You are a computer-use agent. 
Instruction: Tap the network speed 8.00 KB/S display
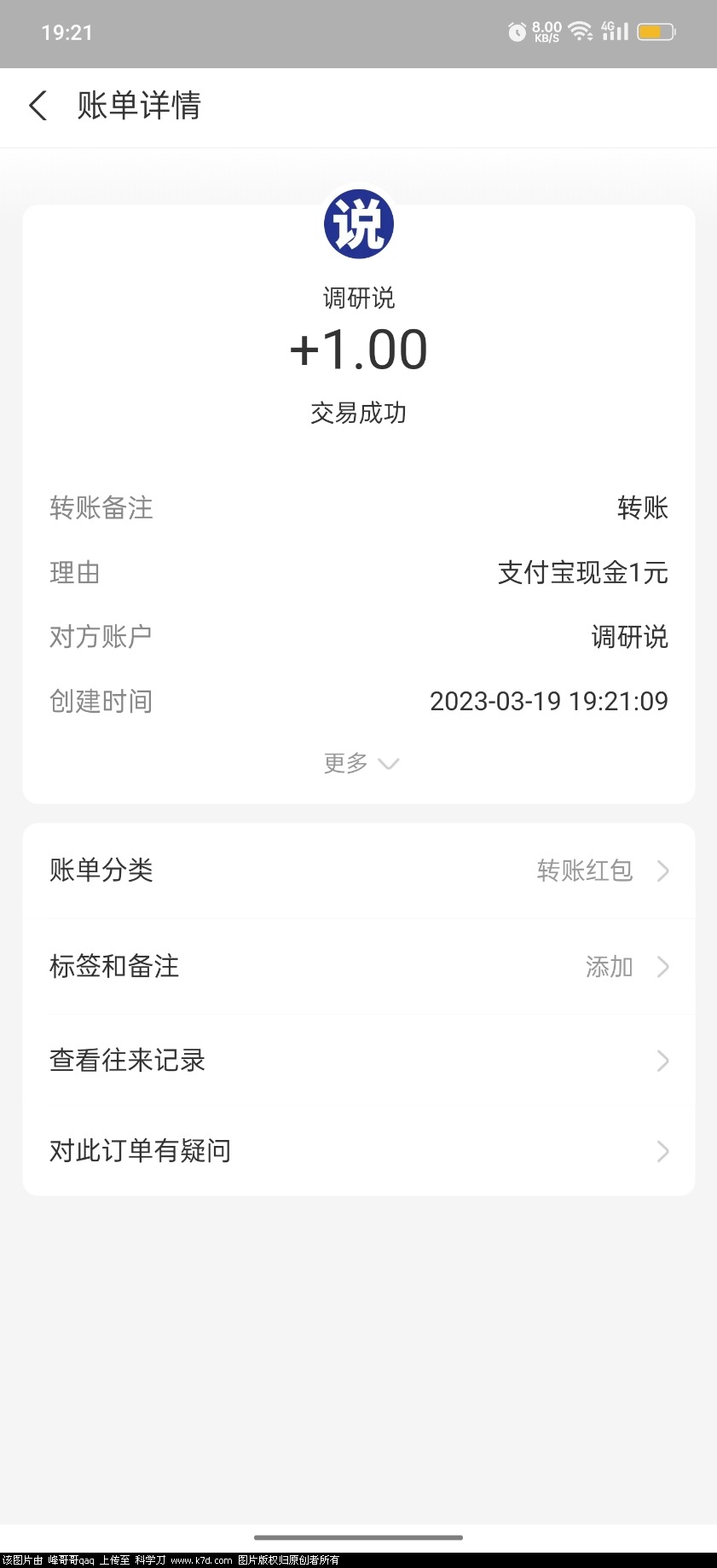[x=545, y=32]
